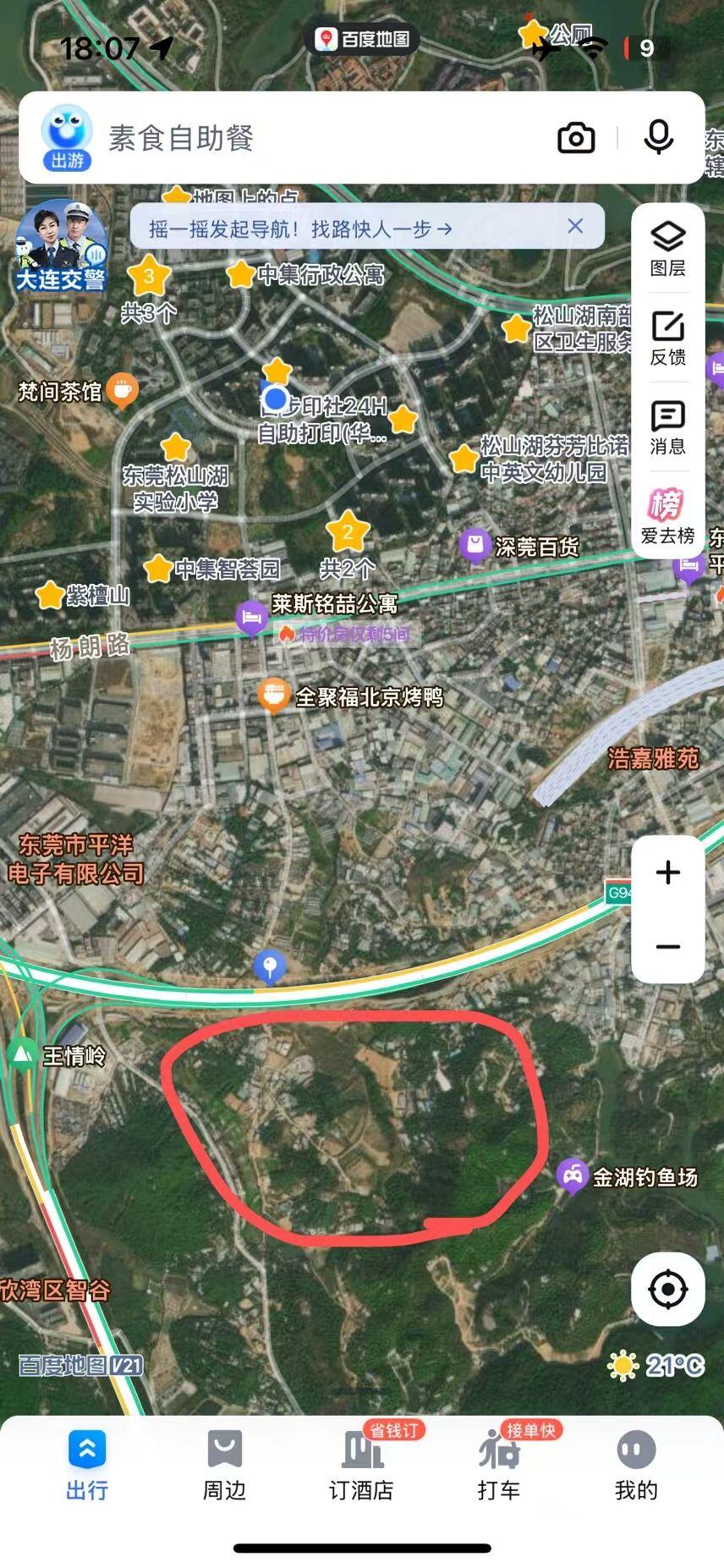The width and height of the screenshot is (724, 1568).
Task: Switch to the 订酒店 tab
Action: click(x=361, y=1465)
